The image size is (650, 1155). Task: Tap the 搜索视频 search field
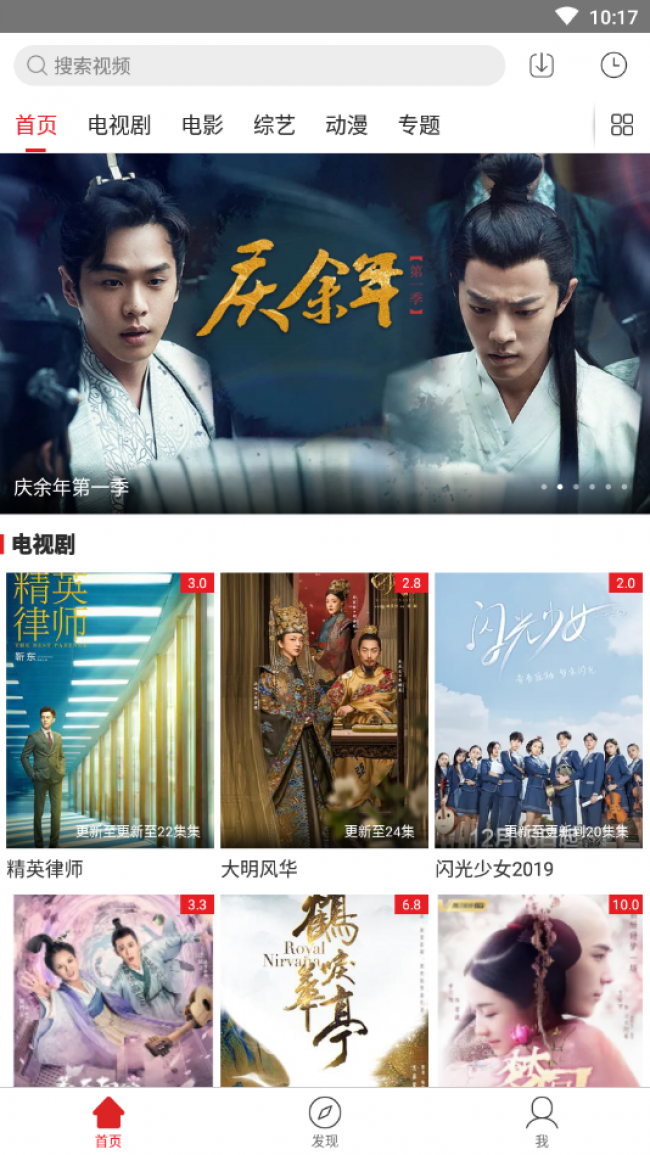point(259,66)
